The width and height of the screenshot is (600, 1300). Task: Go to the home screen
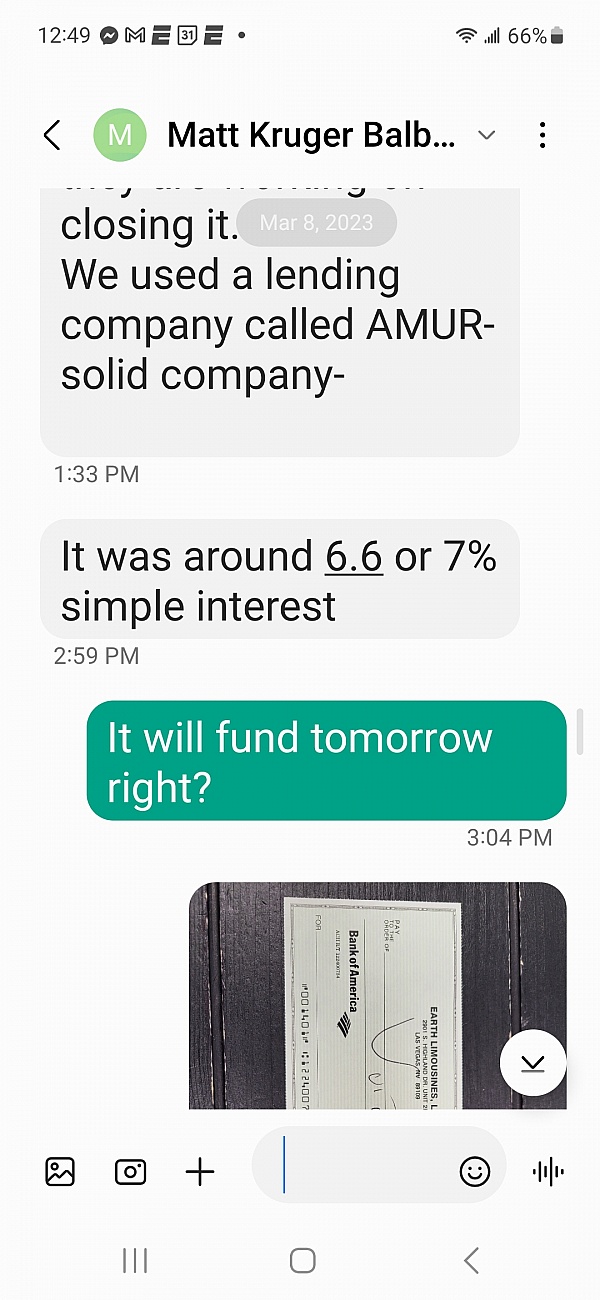point(302,1260)
